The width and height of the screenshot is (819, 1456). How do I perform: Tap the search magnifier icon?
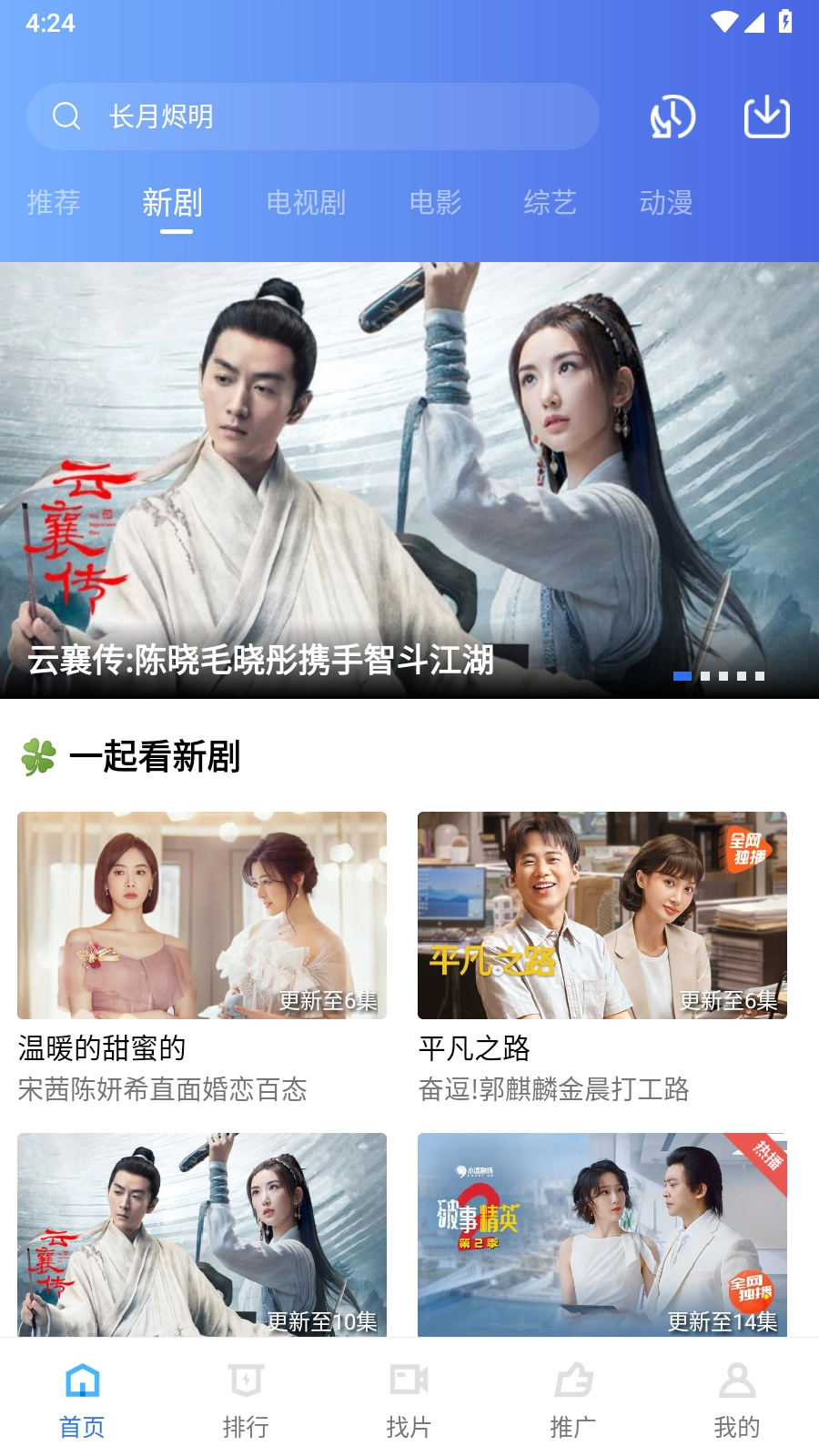(66, 116)
